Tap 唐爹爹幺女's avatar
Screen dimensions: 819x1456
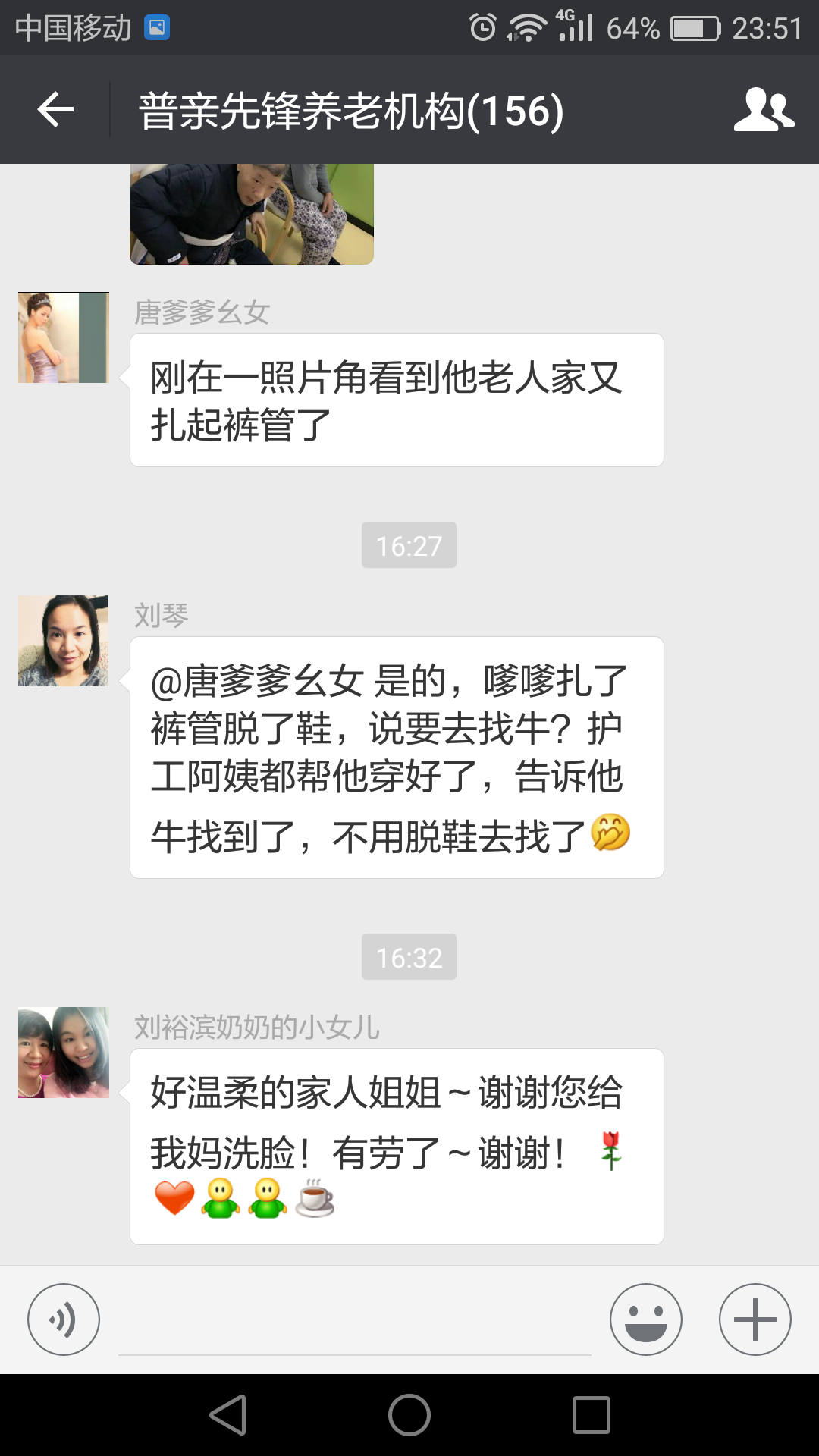[64, 337]
